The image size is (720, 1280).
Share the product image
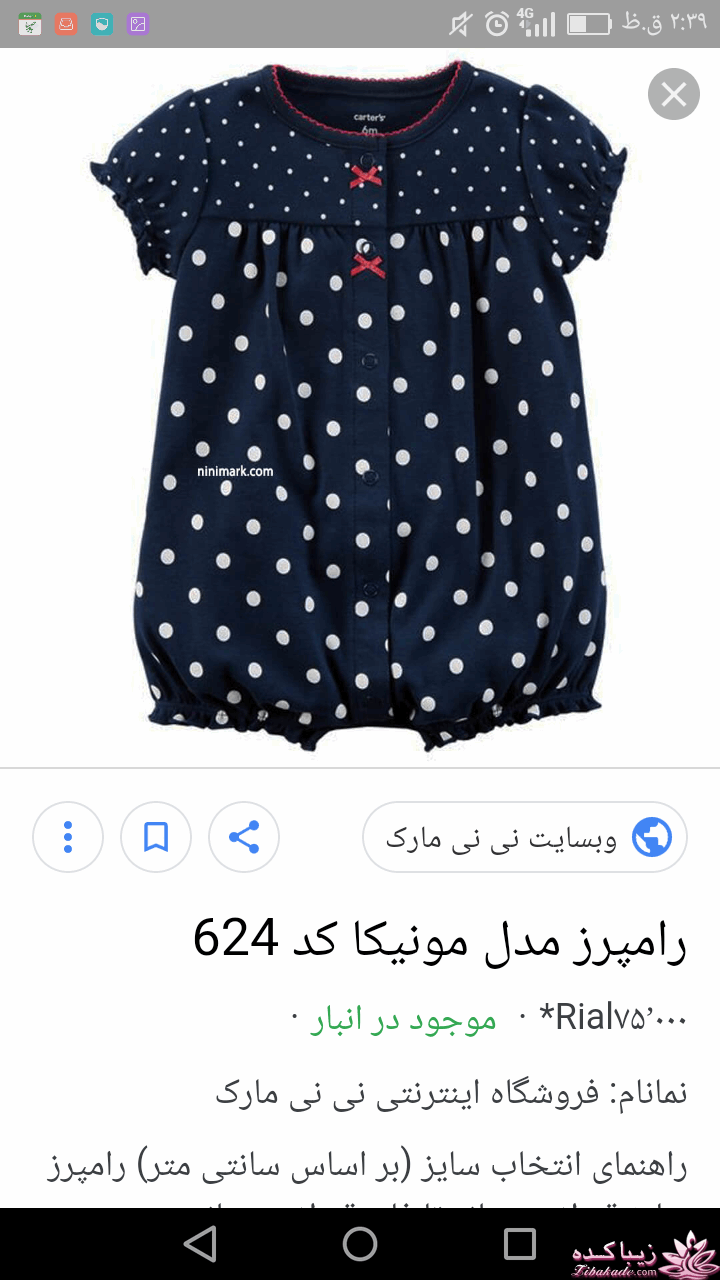click(243, 837)
